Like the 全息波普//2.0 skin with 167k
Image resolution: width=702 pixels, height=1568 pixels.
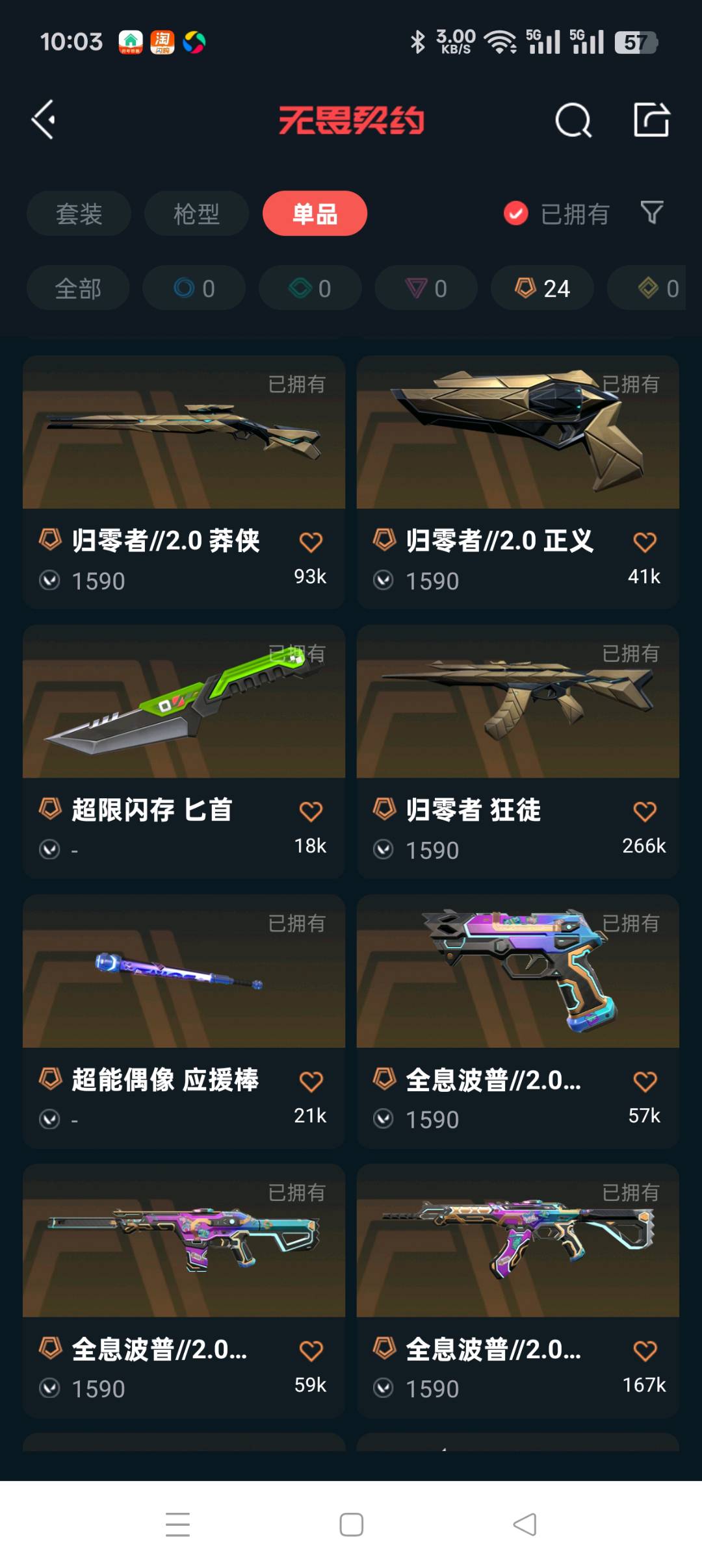click(x=644, y=1351)
